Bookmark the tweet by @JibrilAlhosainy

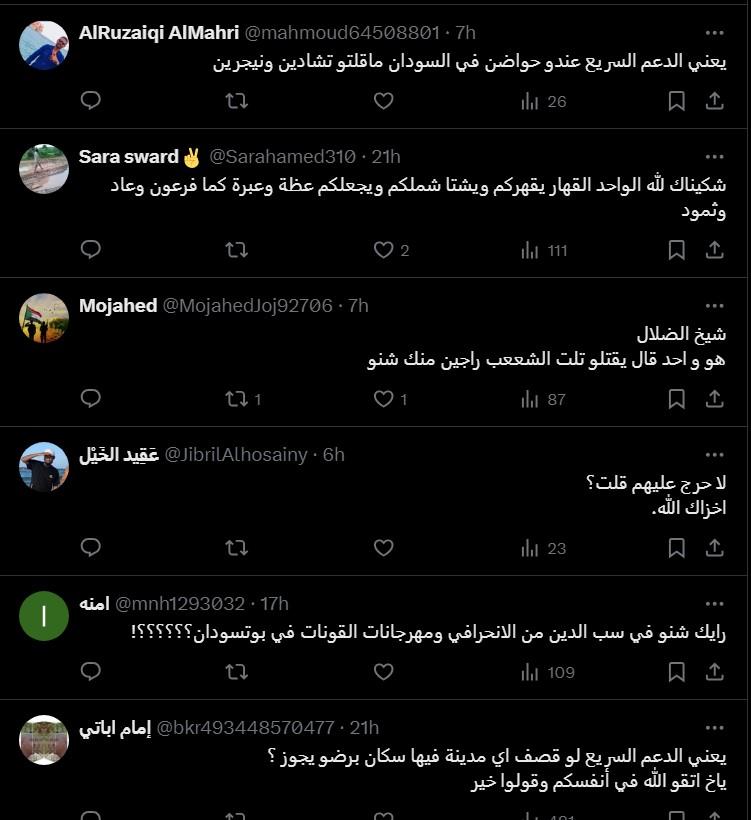(x=677, y=548)
